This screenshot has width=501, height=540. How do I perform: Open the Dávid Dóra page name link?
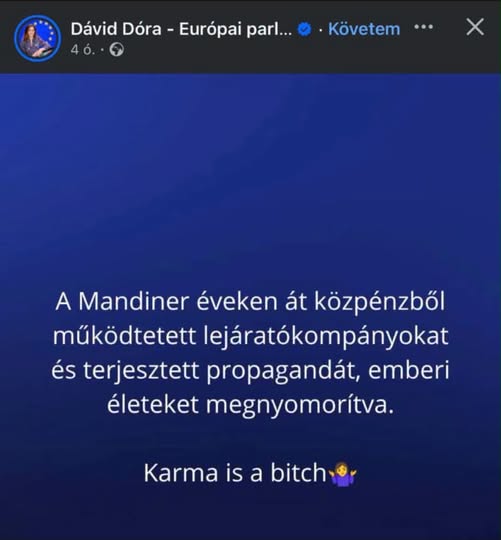coord(181,29)
